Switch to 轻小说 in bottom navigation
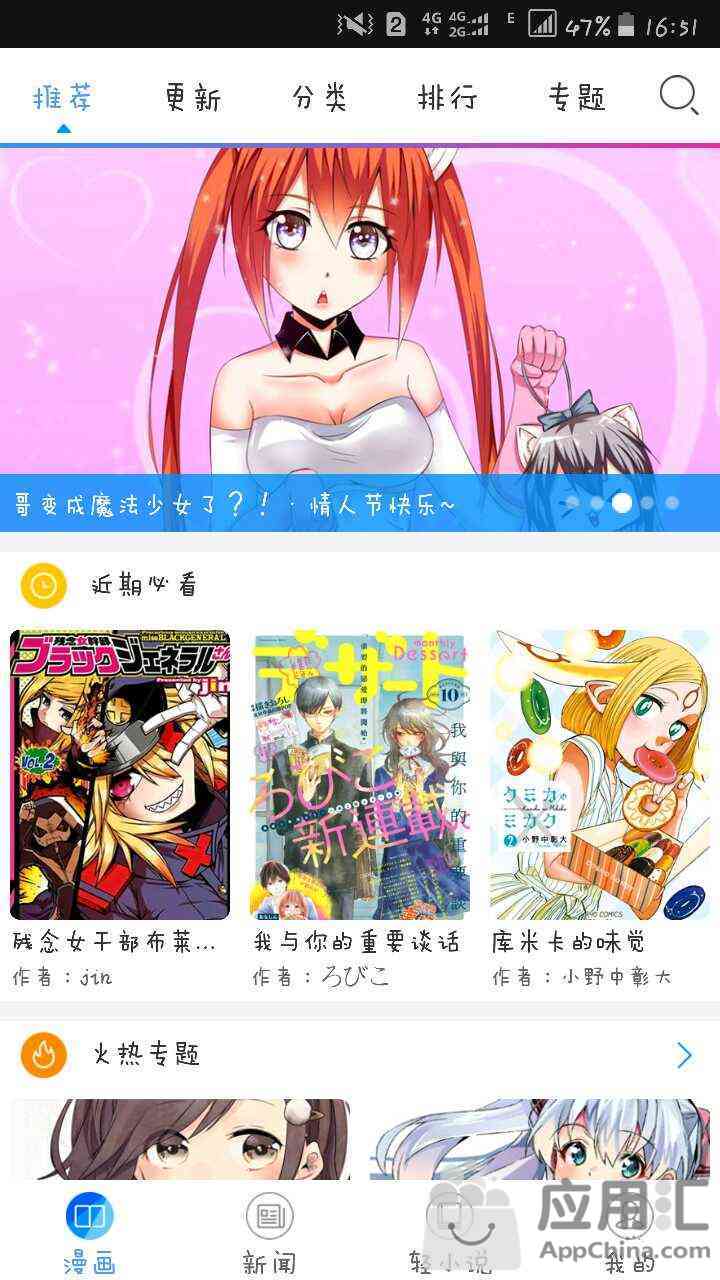Screen dimensions: 720x1280 click(x=450, y=1234)
